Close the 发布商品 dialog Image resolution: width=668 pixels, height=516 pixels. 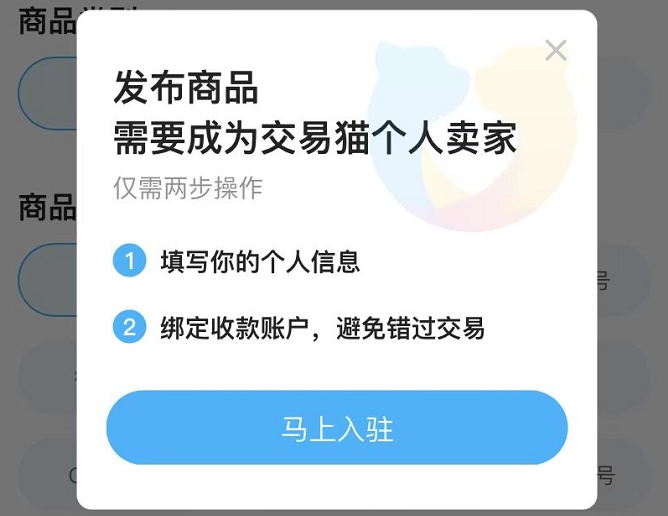point(556,50)
